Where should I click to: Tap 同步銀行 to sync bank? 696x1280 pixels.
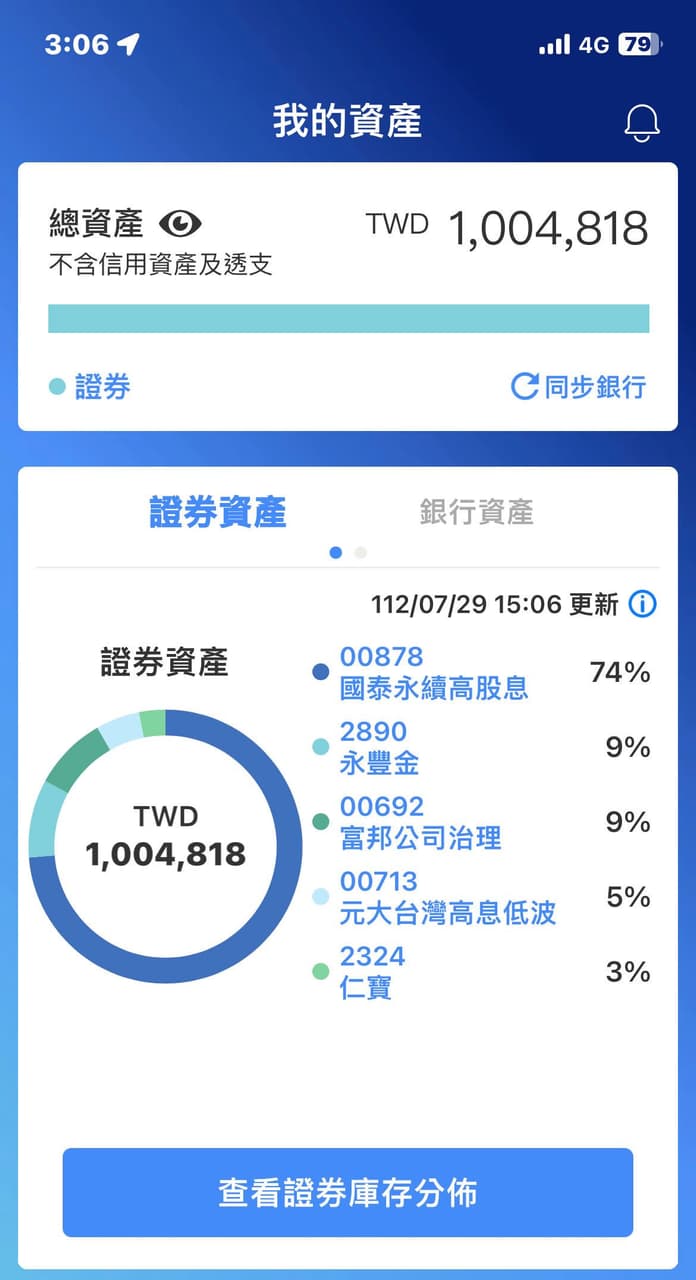pos(578,387)
